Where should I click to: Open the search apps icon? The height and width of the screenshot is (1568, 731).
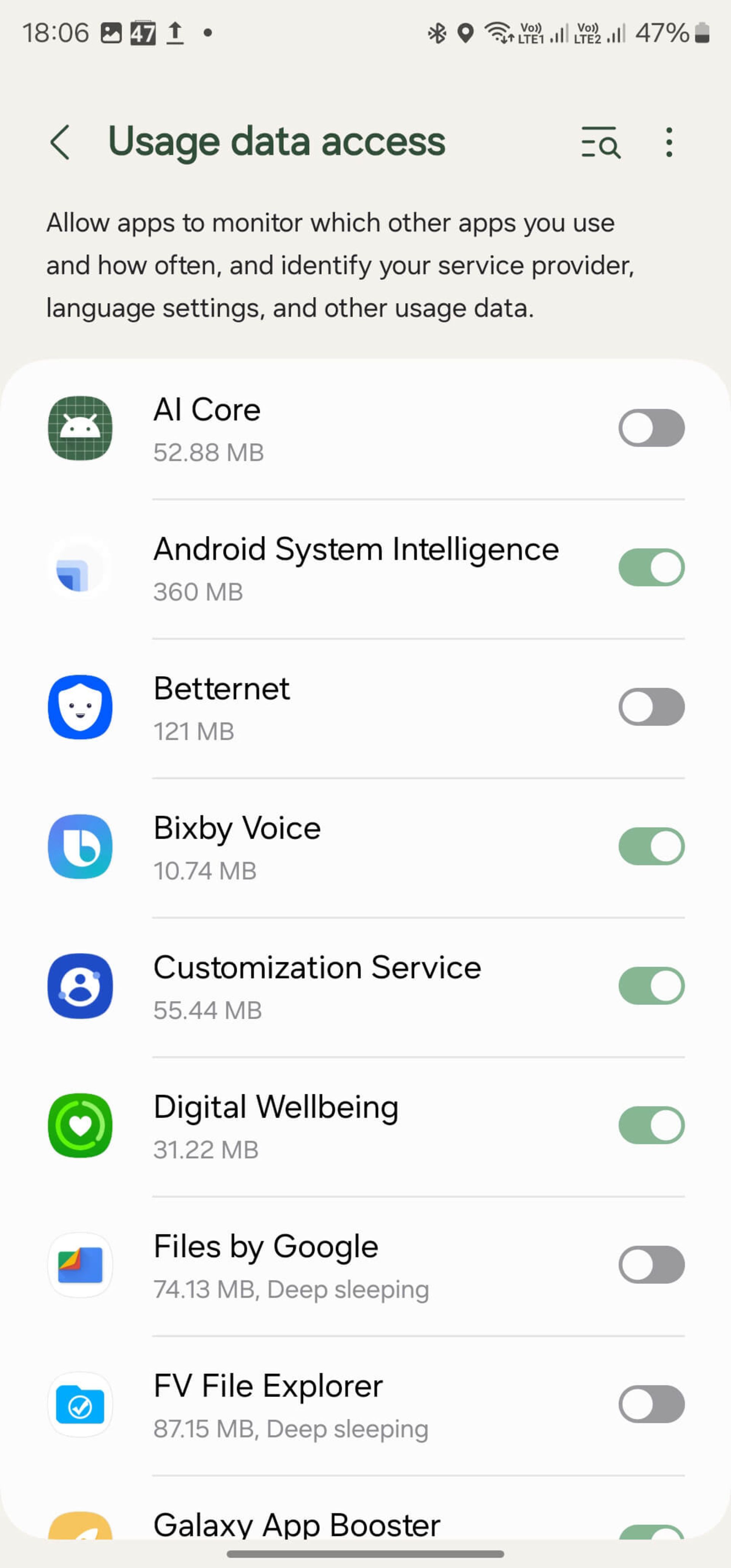click(x=601, y=142)
